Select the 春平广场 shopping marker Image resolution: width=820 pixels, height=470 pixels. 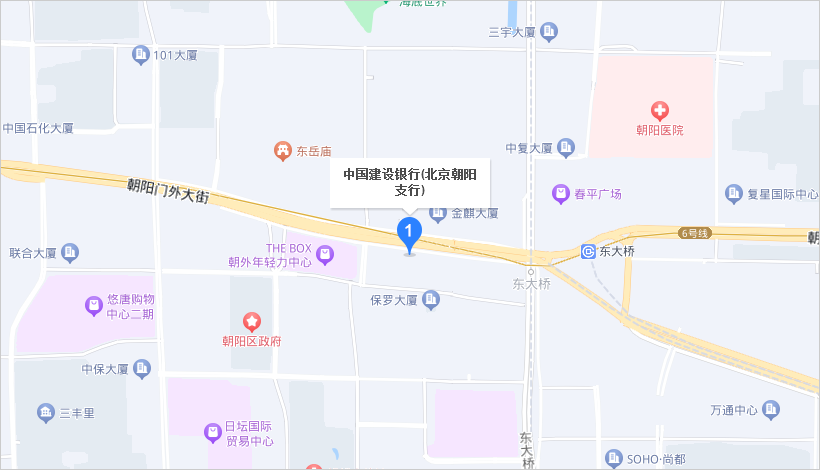pyautogui.click(x=561, y=193)
